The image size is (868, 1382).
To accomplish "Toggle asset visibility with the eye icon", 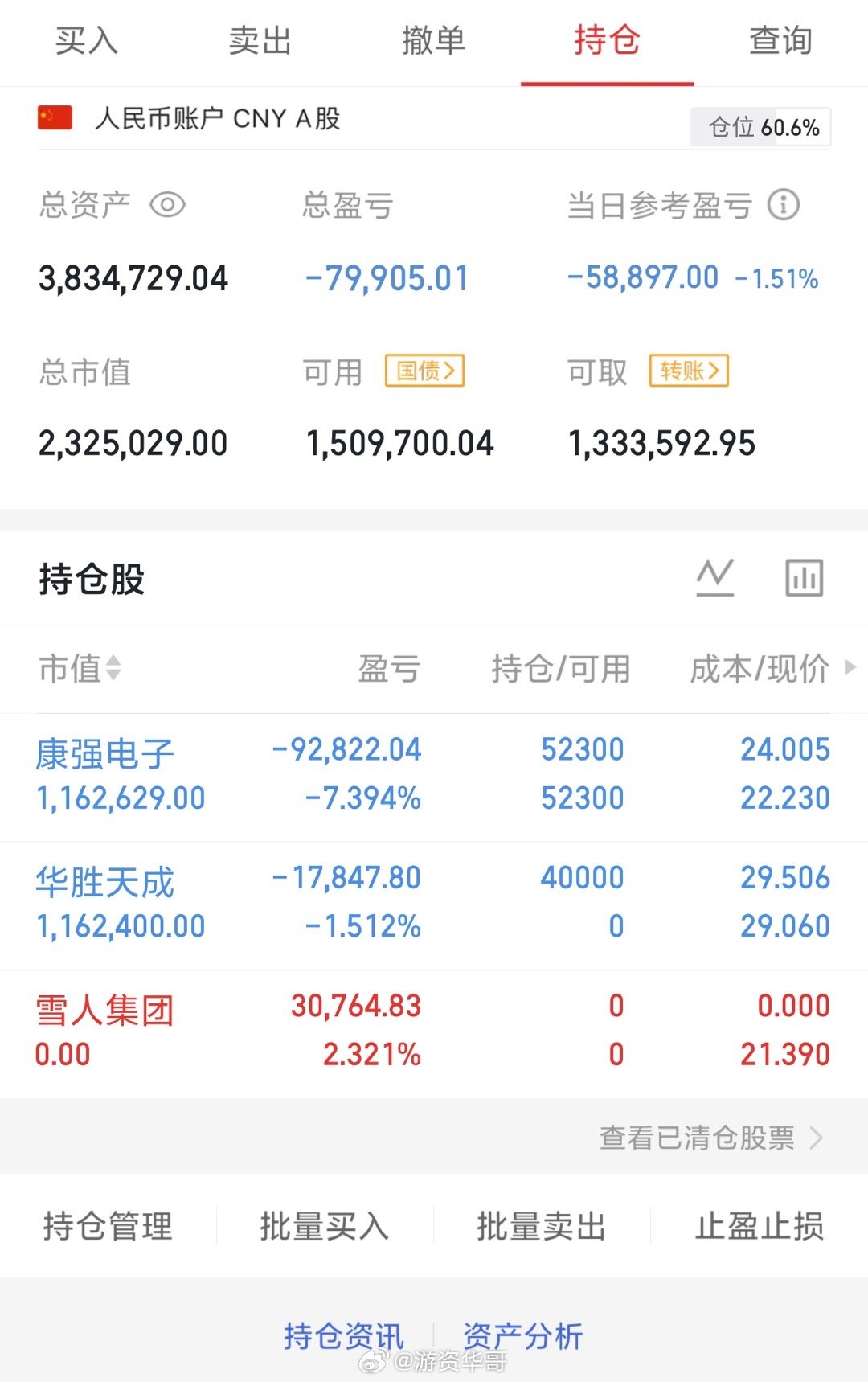I will click(166, 206).
